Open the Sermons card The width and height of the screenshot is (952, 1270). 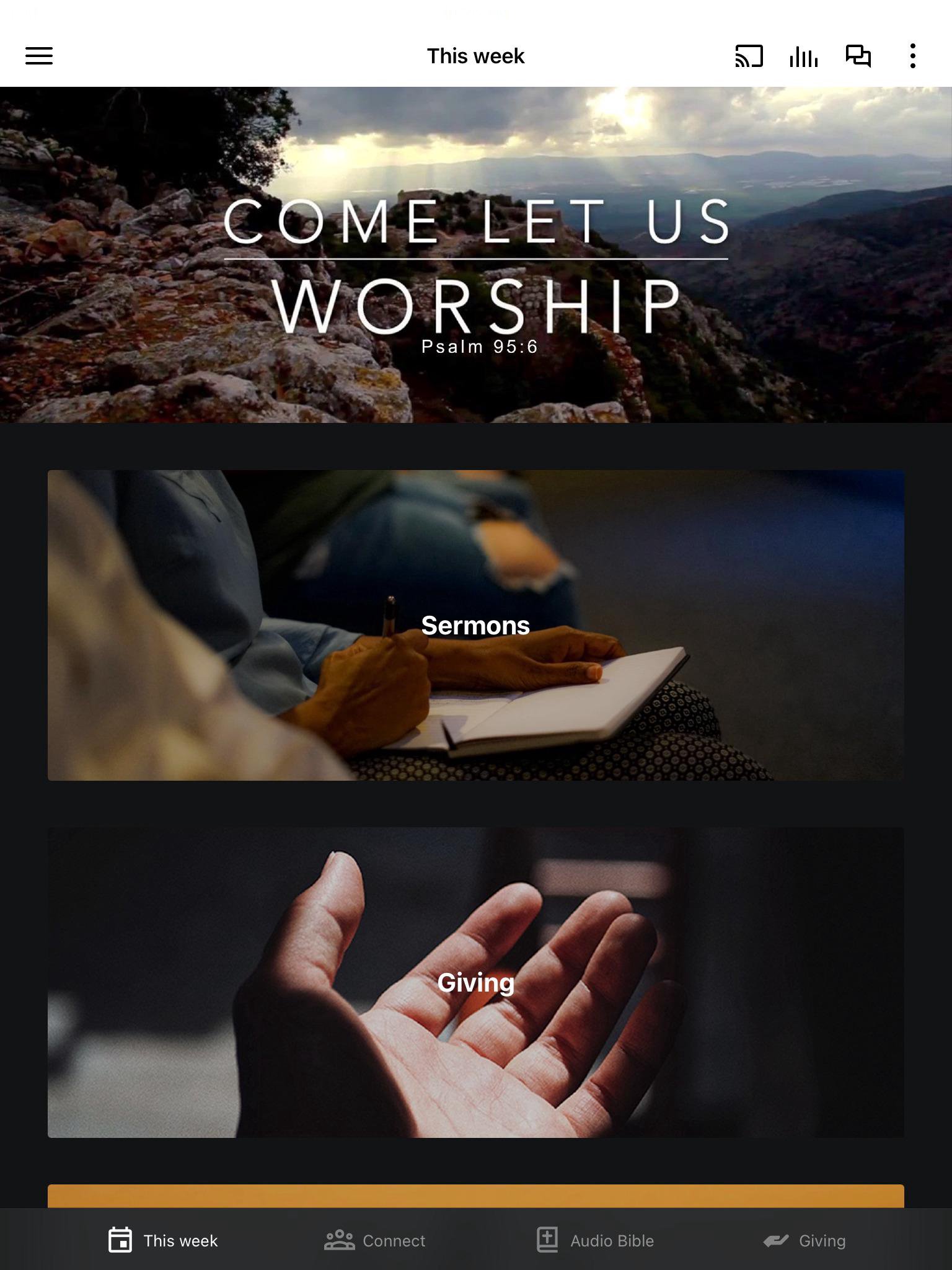476,625
